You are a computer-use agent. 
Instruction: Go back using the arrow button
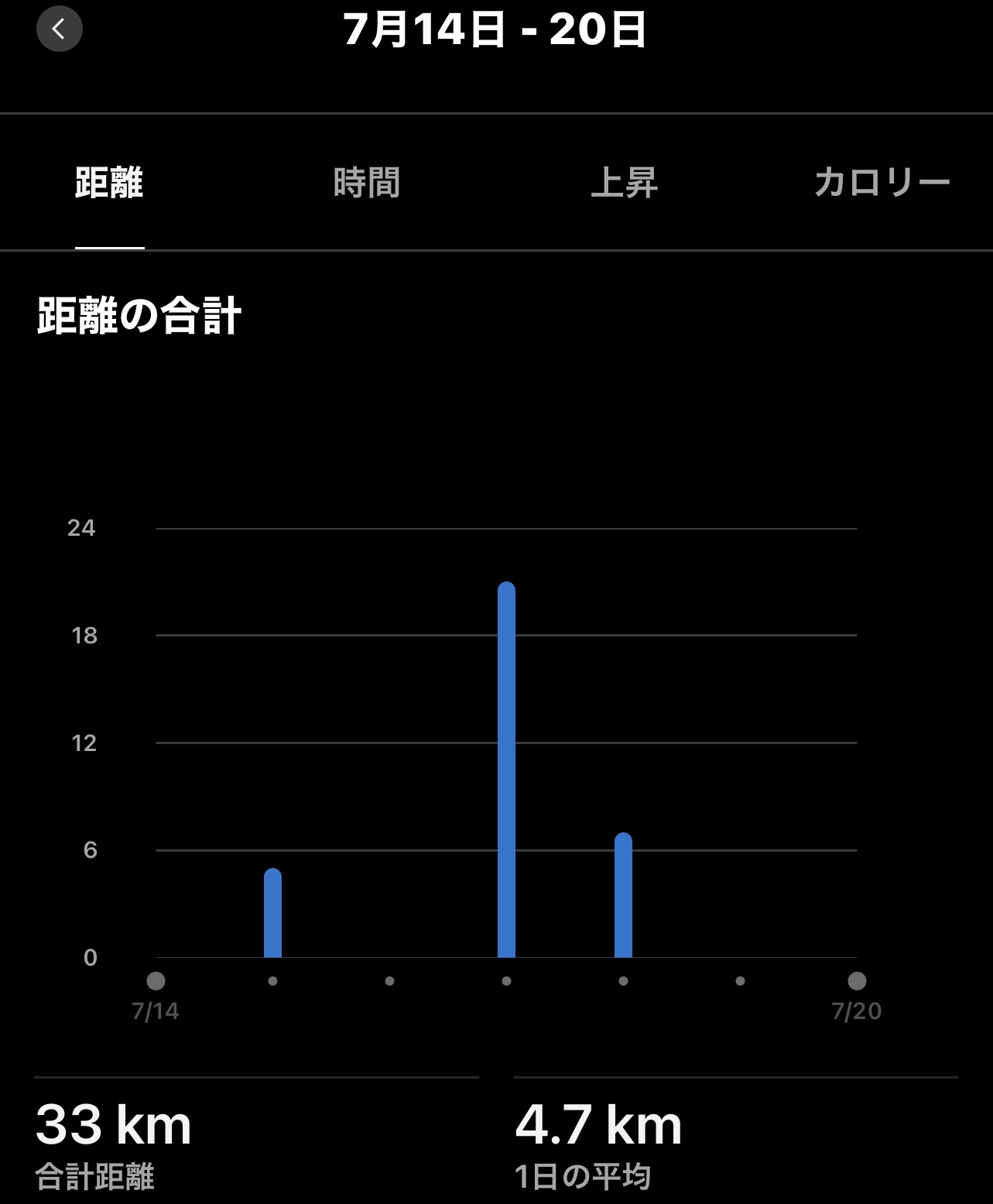(x=60, y=29)
